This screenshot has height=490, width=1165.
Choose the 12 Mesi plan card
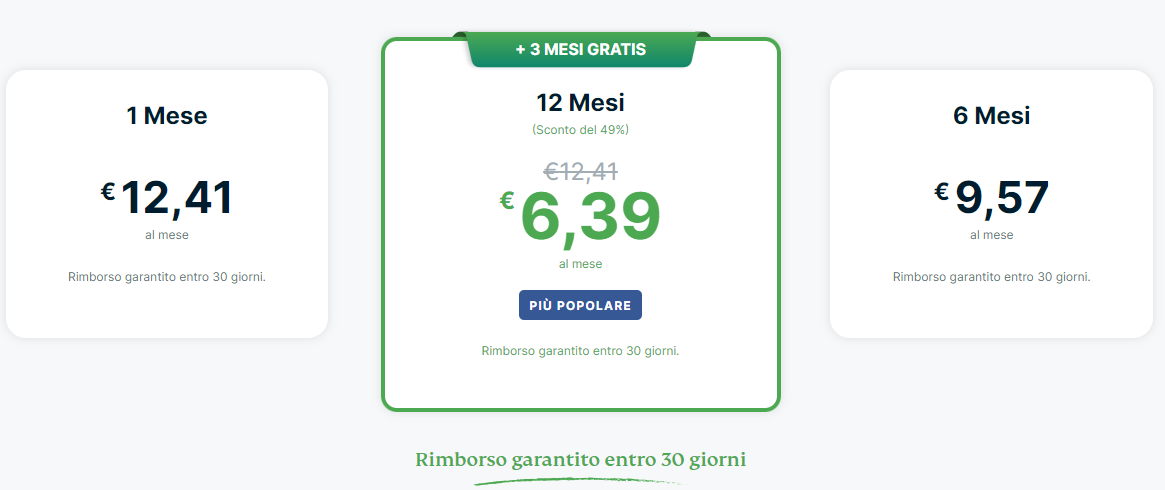(x=580, y=225)
